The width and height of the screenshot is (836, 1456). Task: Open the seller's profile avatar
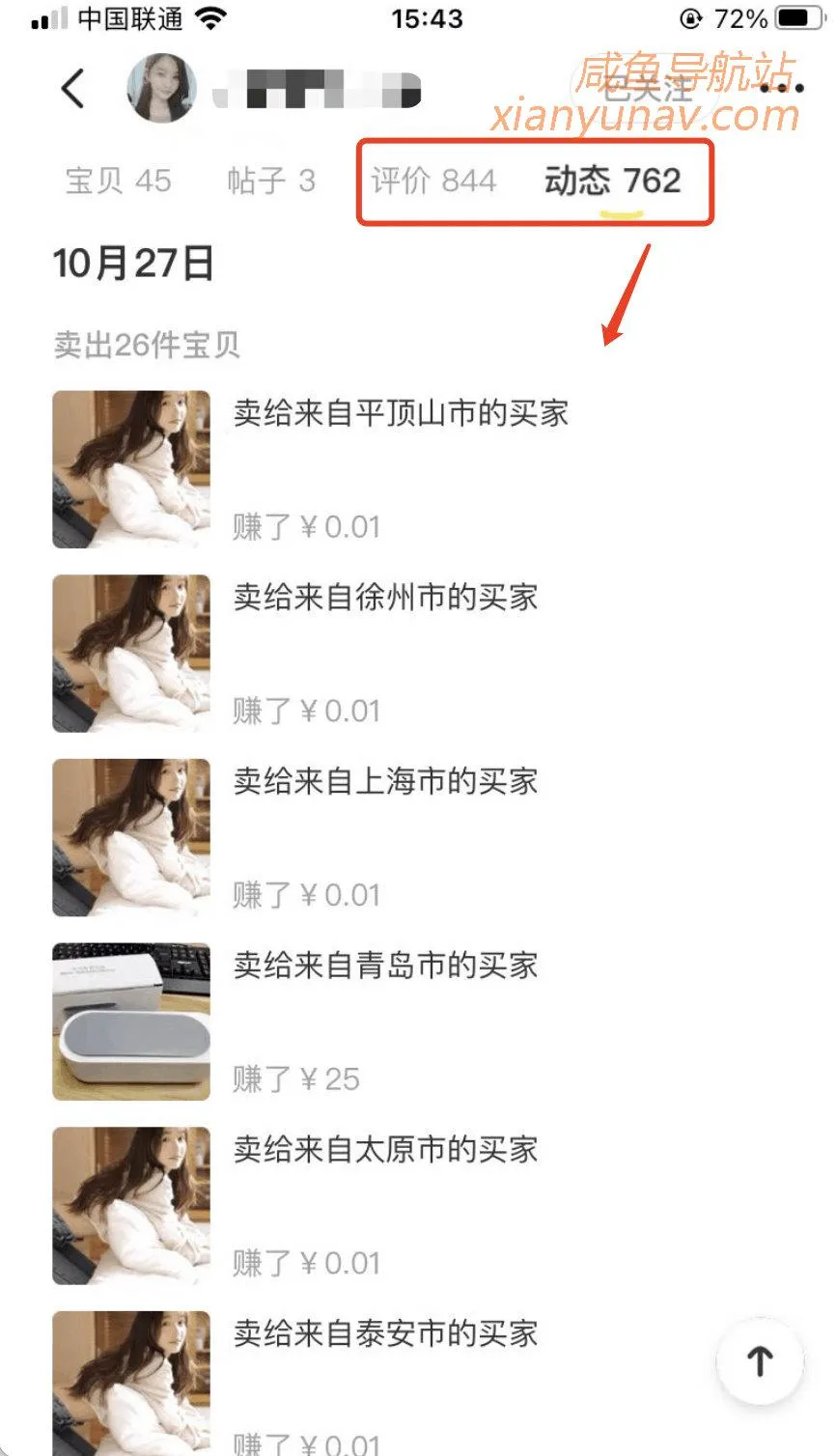click(x=161, y=89)
